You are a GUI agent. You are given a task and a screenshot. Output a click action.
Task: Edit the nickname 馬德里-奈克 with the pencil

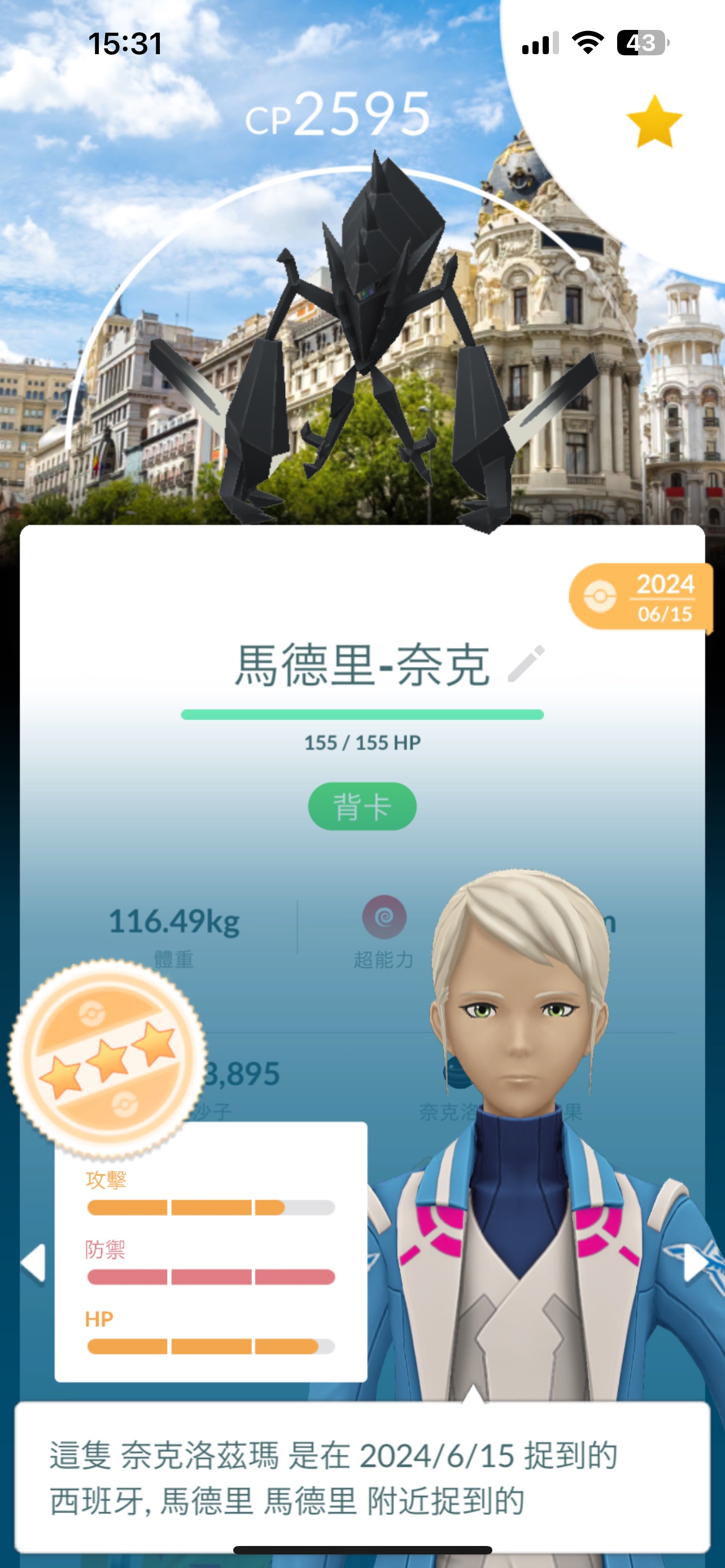(526, 664)
